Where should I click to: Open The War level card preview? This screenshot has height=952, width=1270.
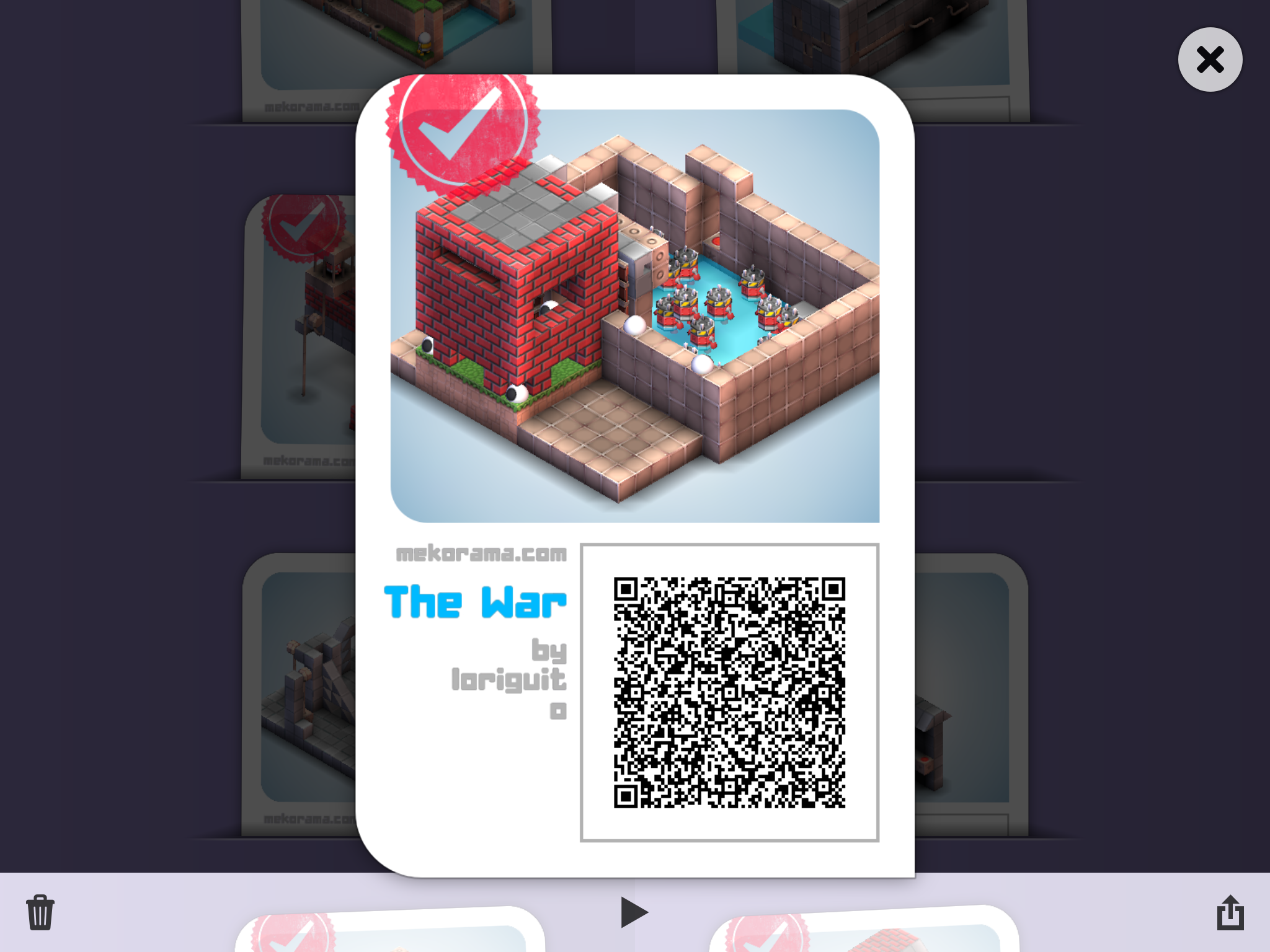(x=634, y=316)
